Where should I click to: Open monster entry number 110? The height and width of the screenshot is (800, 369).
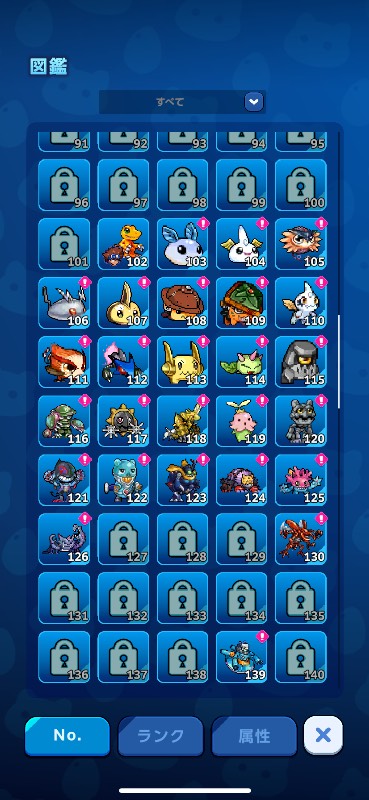[x=301, y=303]
